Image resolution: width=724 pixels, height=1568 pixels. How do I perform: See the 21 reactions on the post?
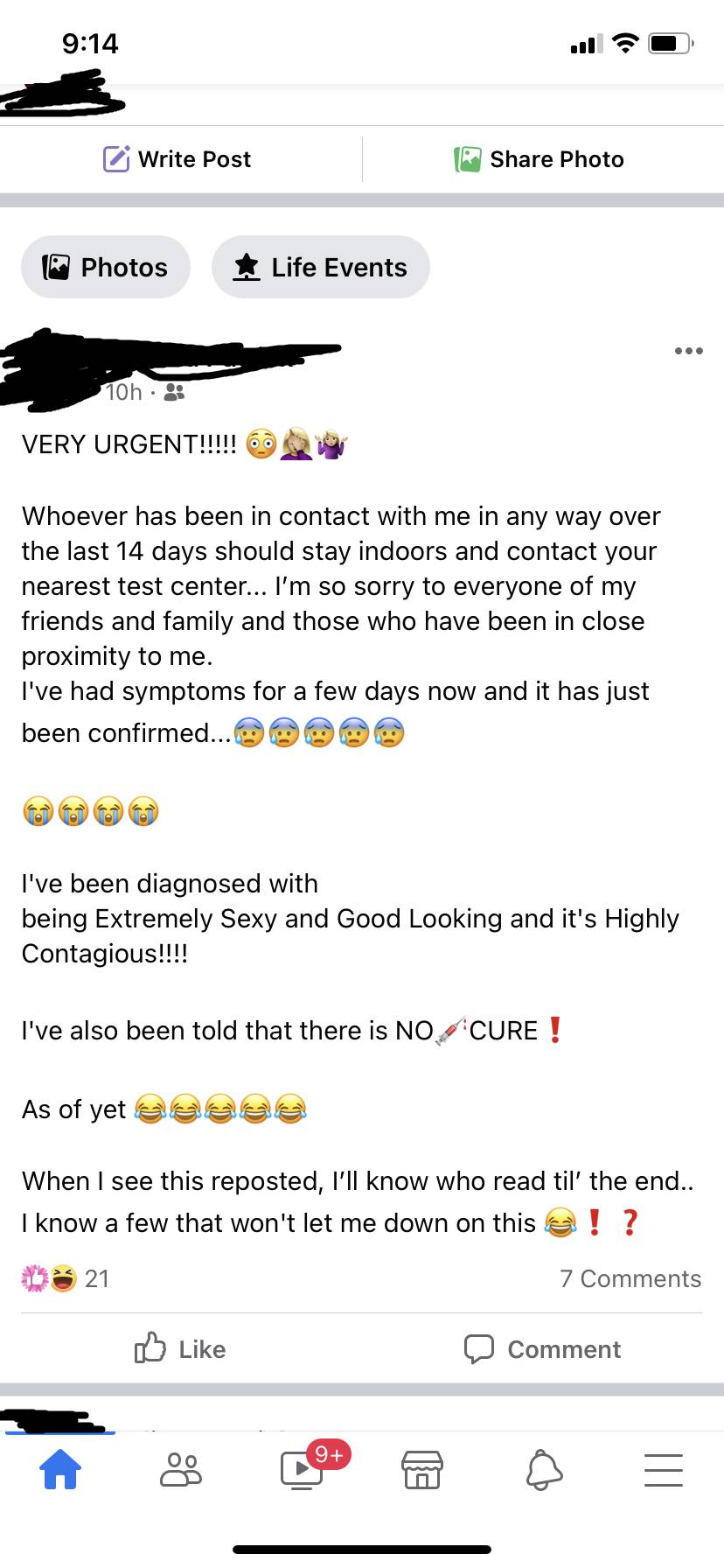coord(66,1278)
